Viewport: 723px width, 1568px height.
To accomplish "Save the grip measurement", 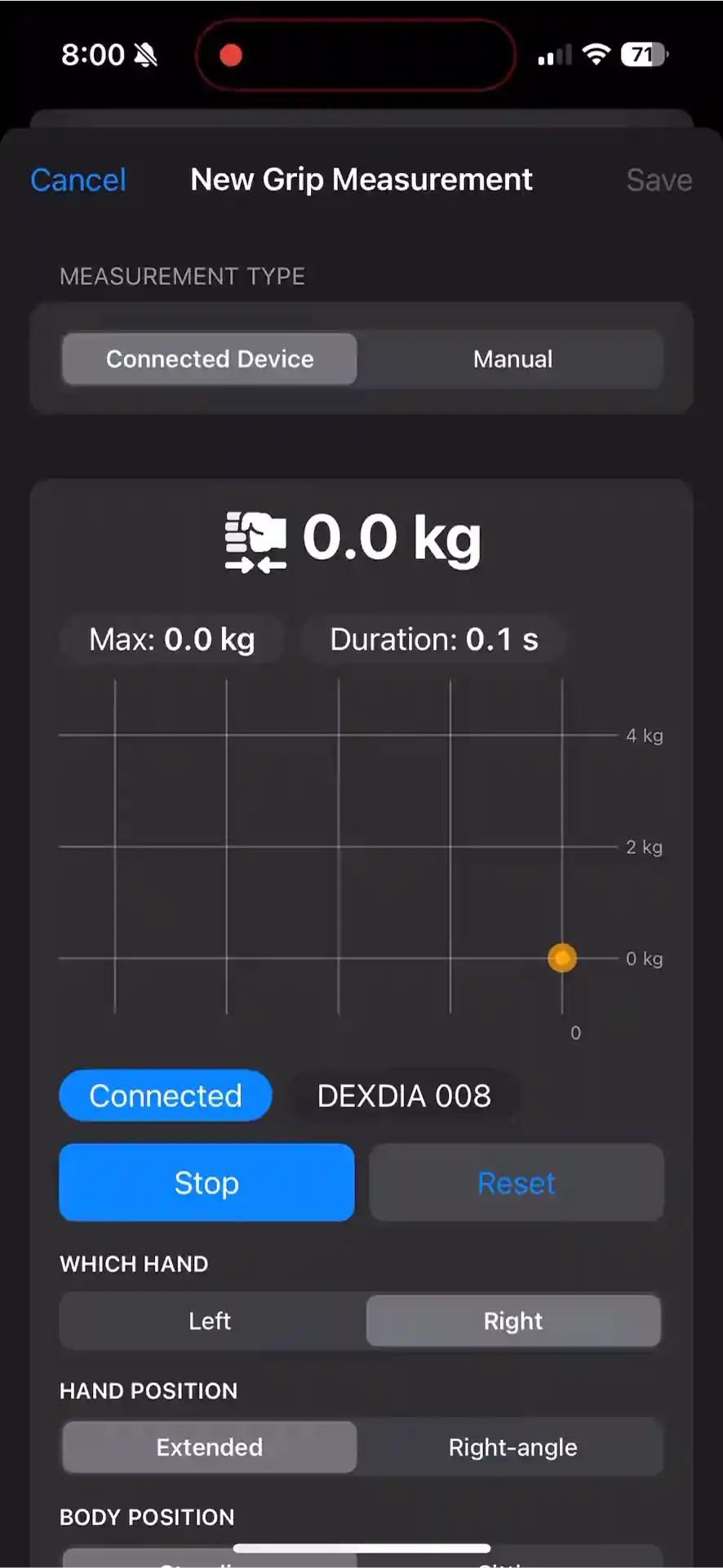I will point(659,180).
